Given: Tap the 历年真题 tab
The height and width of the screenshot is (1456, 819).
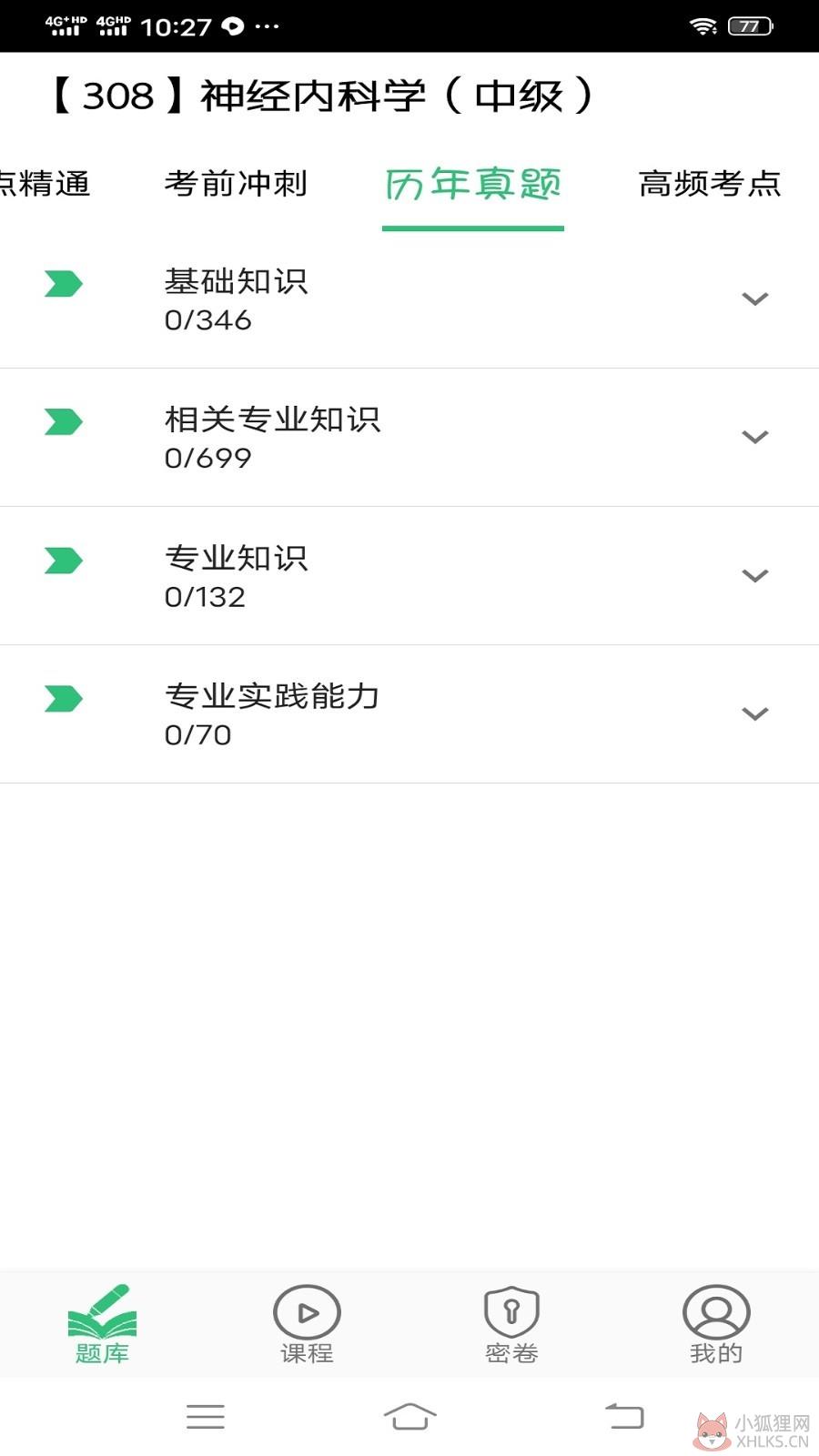Looking at the screenshot, I should pos(473,185).
